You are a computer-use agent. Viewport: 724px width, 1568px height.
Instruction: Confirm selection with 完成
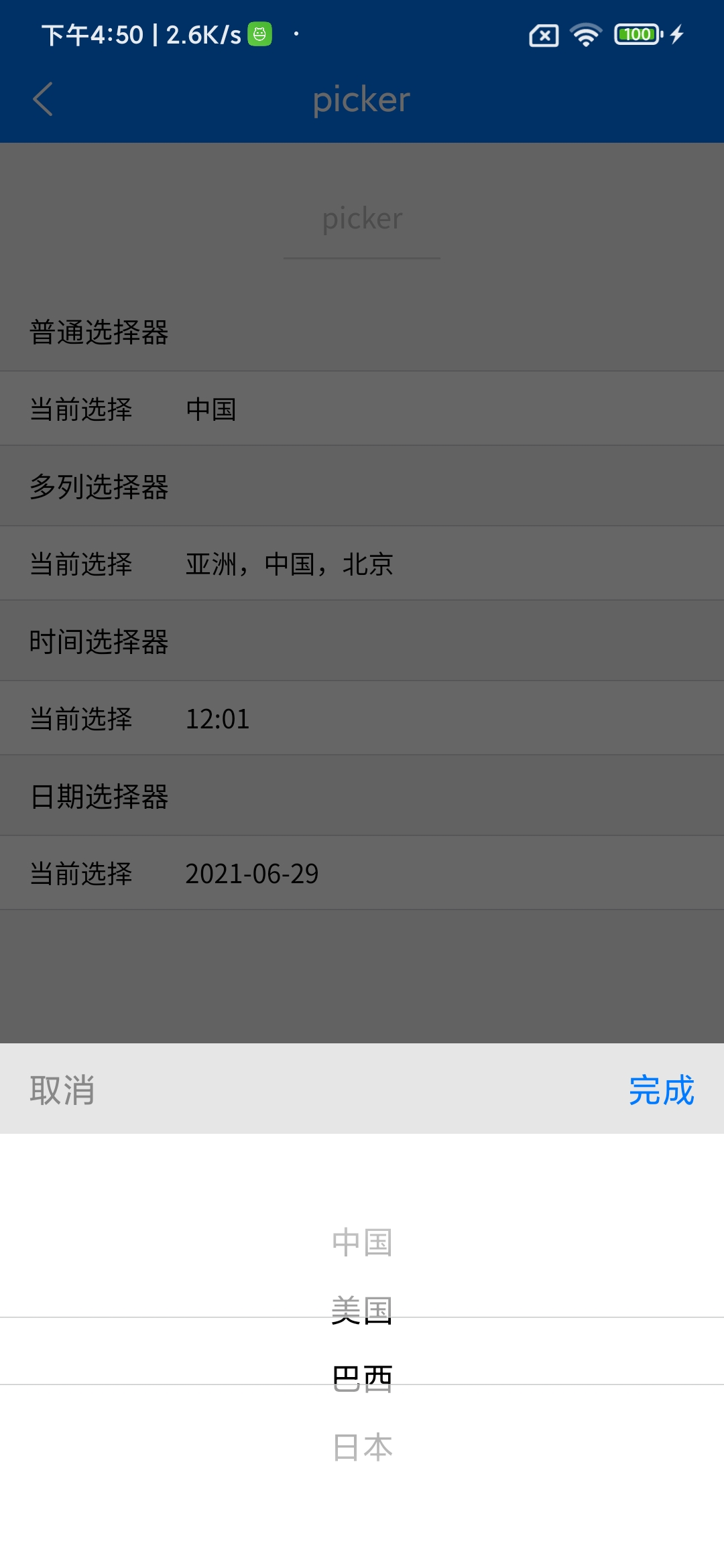click(661, 1090)
